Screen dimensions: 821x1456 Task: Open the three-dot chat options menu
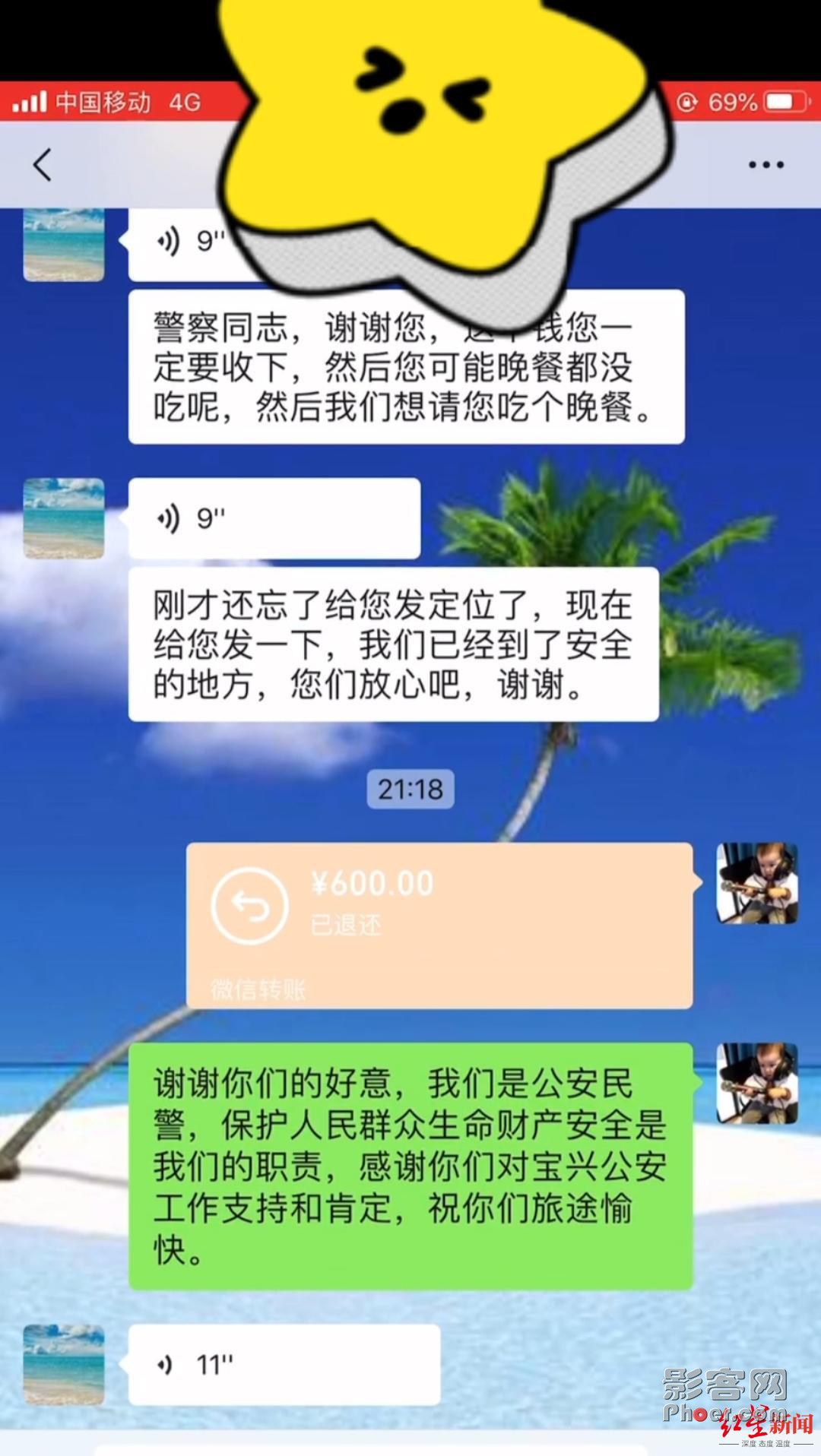point(765,165)
